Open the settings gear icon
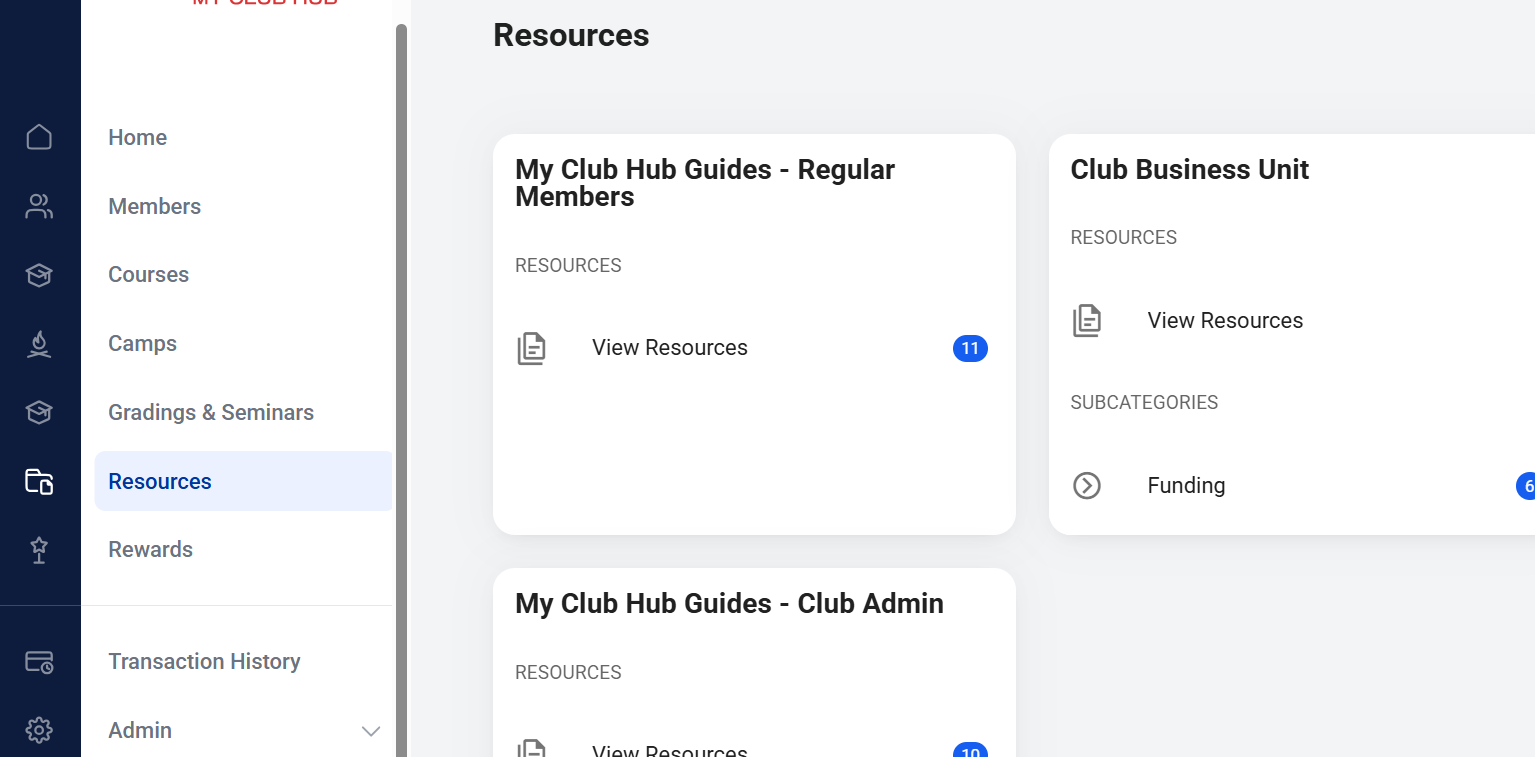Screen dimensions: 1535x757 39,730
